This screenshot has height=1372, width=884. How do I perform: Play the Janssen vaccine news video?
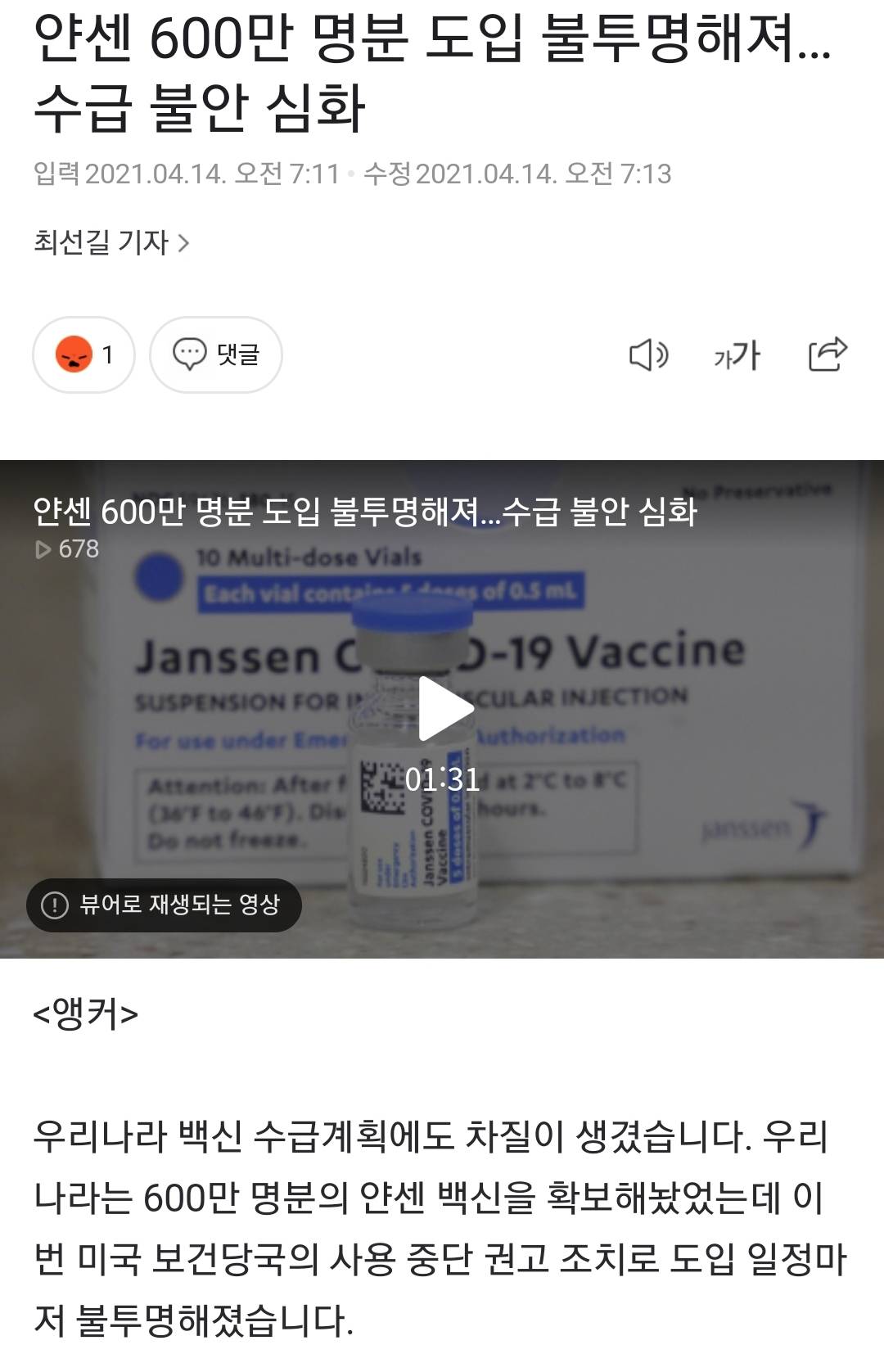click(444, 708)
